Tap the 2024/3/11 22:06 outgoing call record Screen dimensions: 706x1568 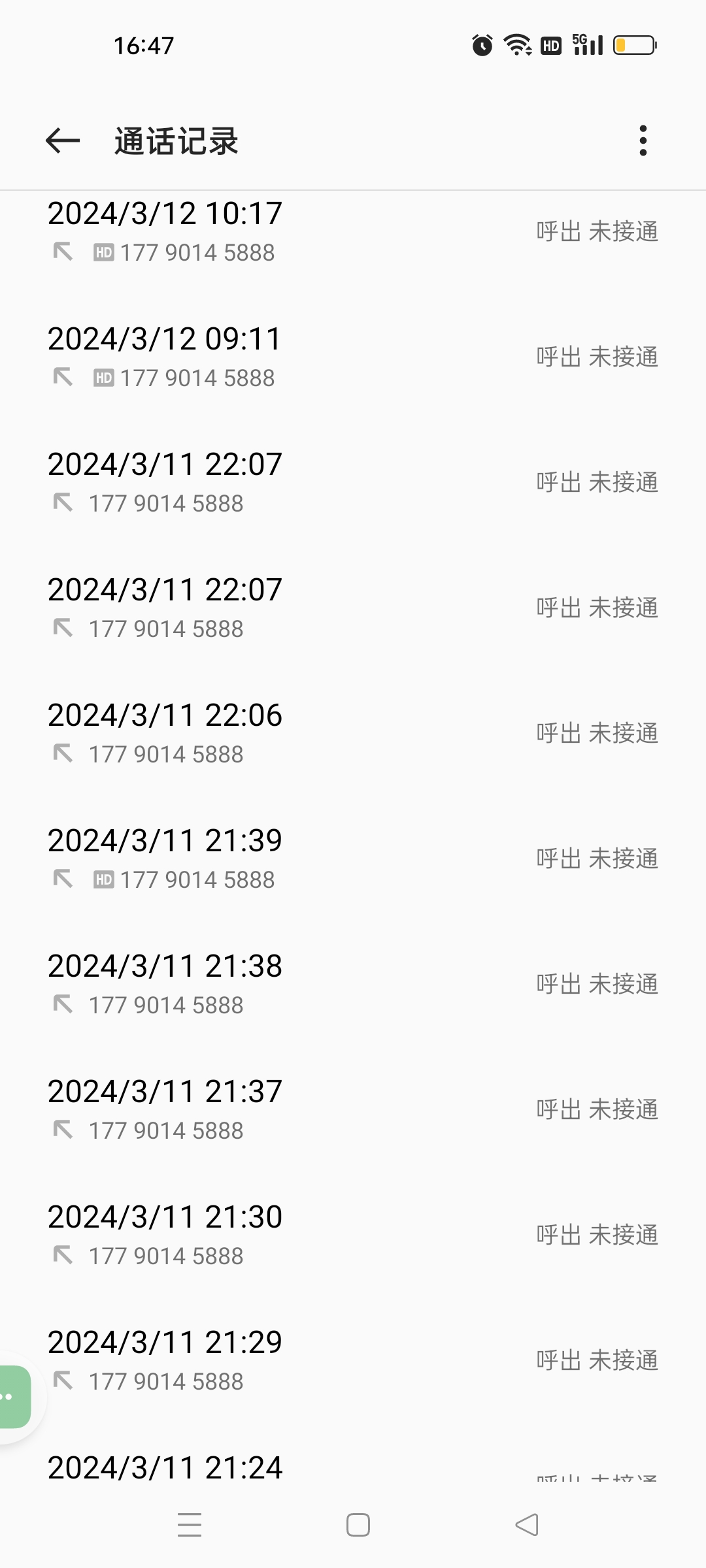click(353, 734)
